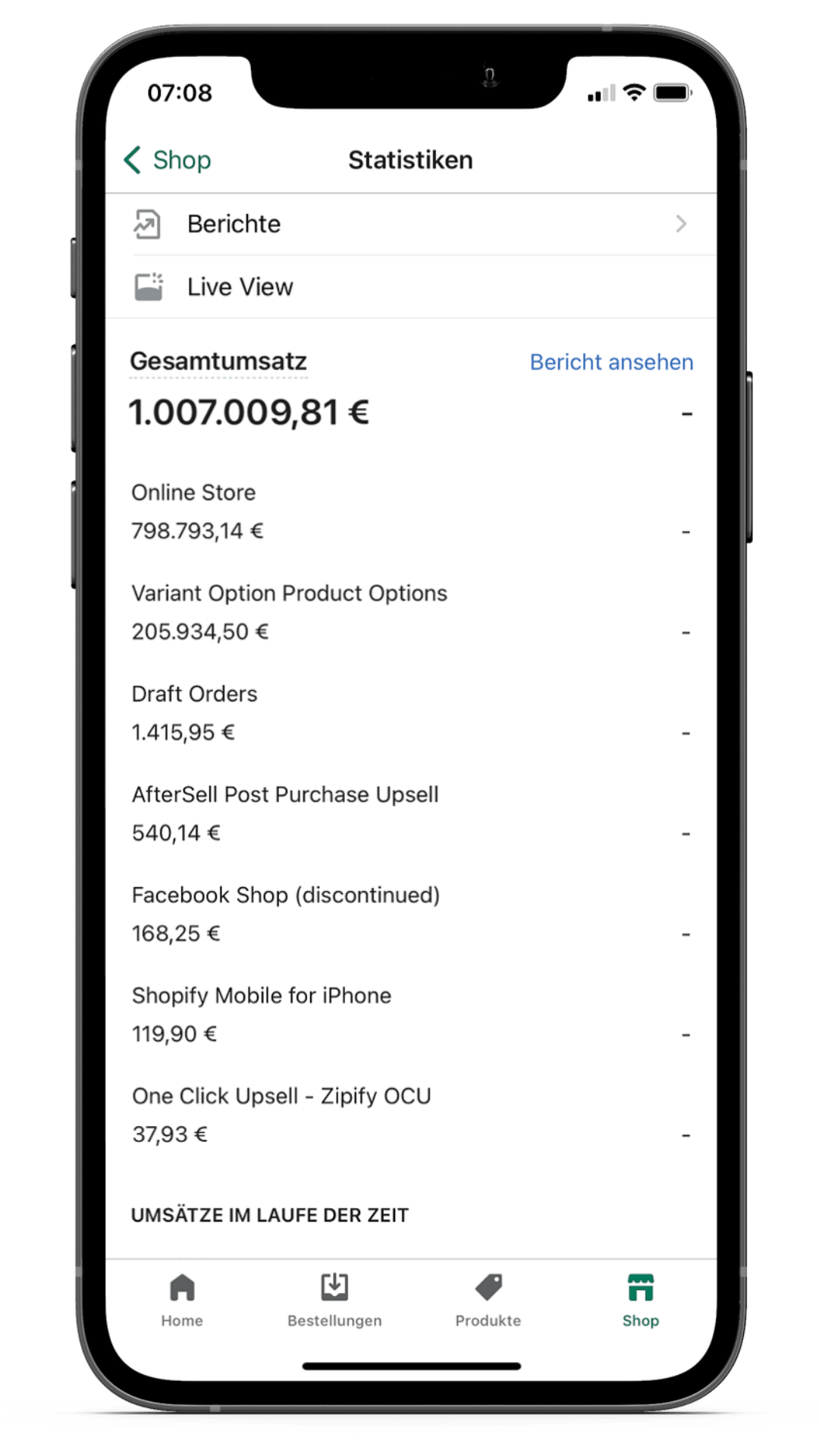Tap the Bericht ansehen link
Viewport: 819px width, 1456px height.
coord(611,362)
